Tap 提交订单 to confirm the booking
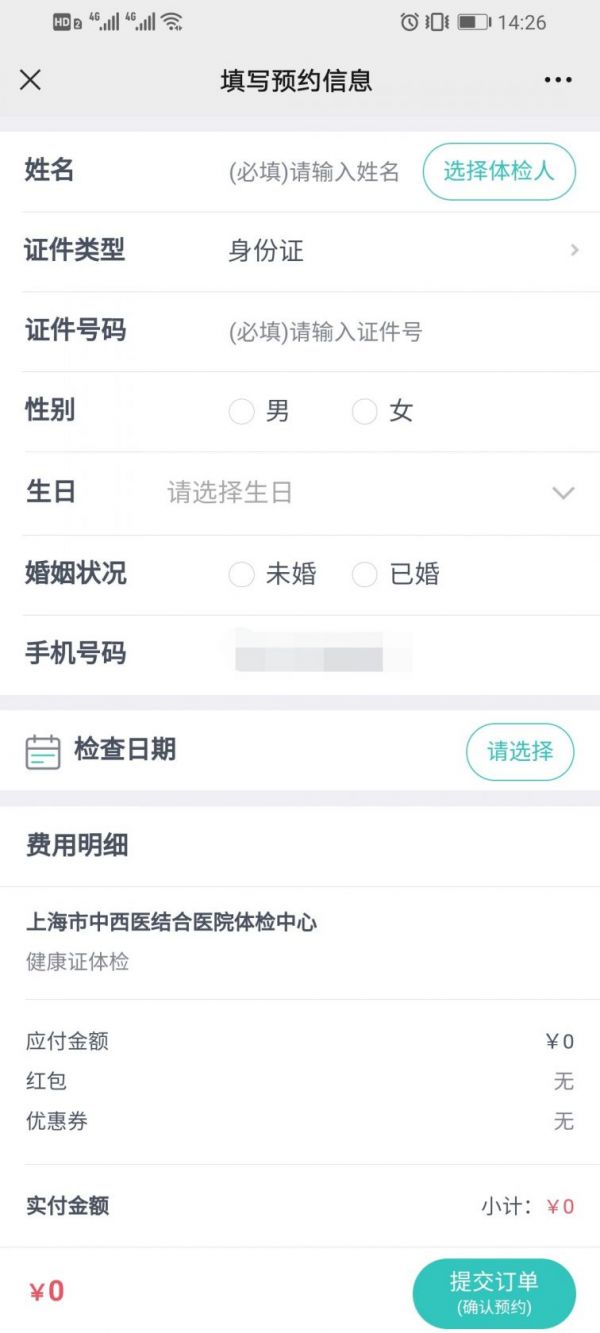The width and height of the screenshot is (600, 1333). click(494, 1292)
